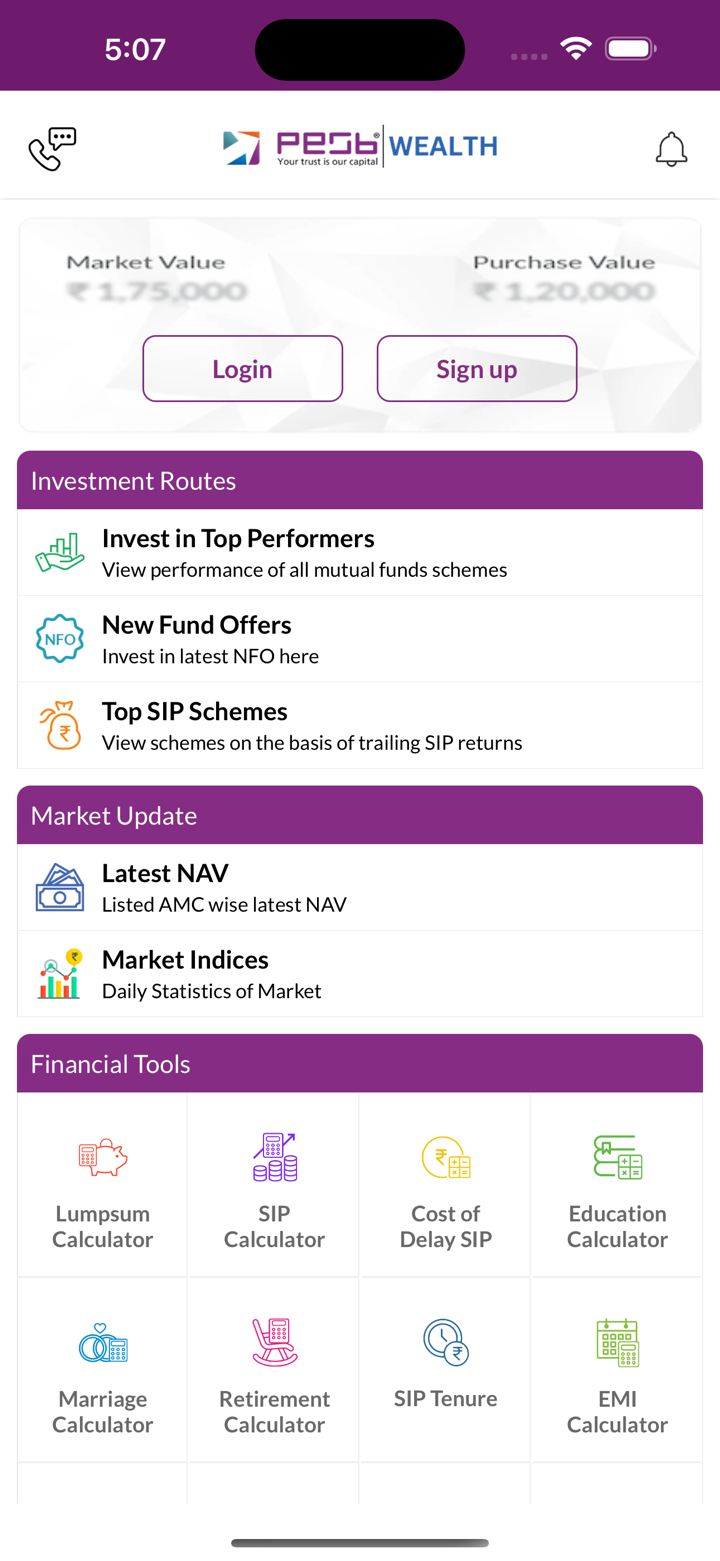View Top SIP Schemes

tap(359, 725)
